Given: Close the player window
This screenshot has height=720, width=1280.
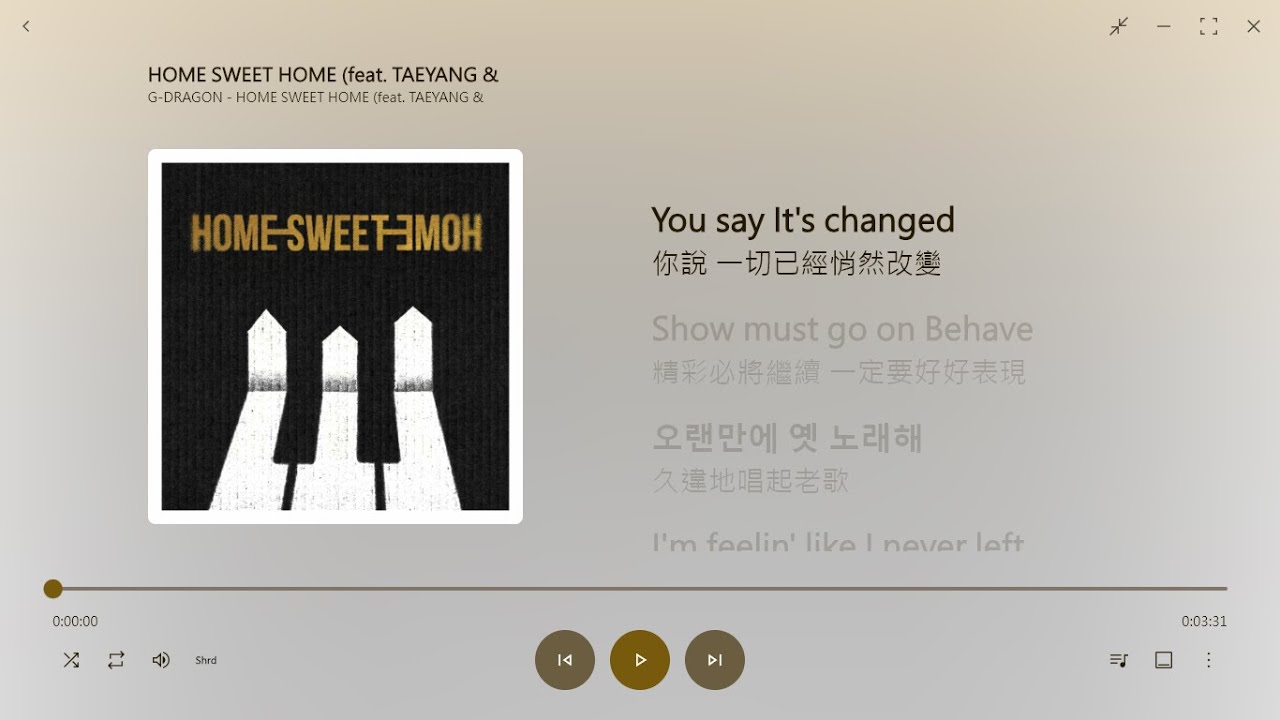Looking at the screenshot, I should [x=1254, y=26].
